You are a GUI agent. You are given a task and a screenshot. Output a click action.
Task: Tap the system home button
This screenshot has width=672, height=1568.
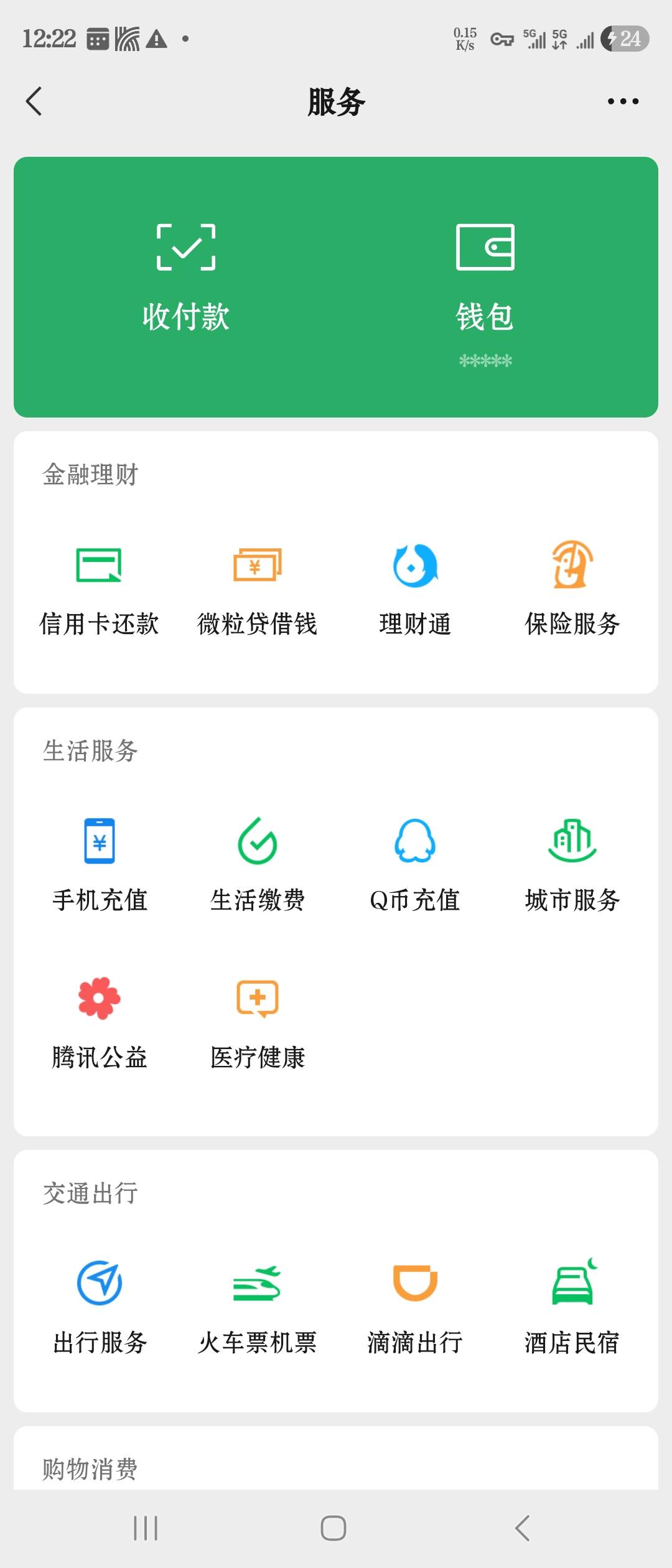[334, 1528]
